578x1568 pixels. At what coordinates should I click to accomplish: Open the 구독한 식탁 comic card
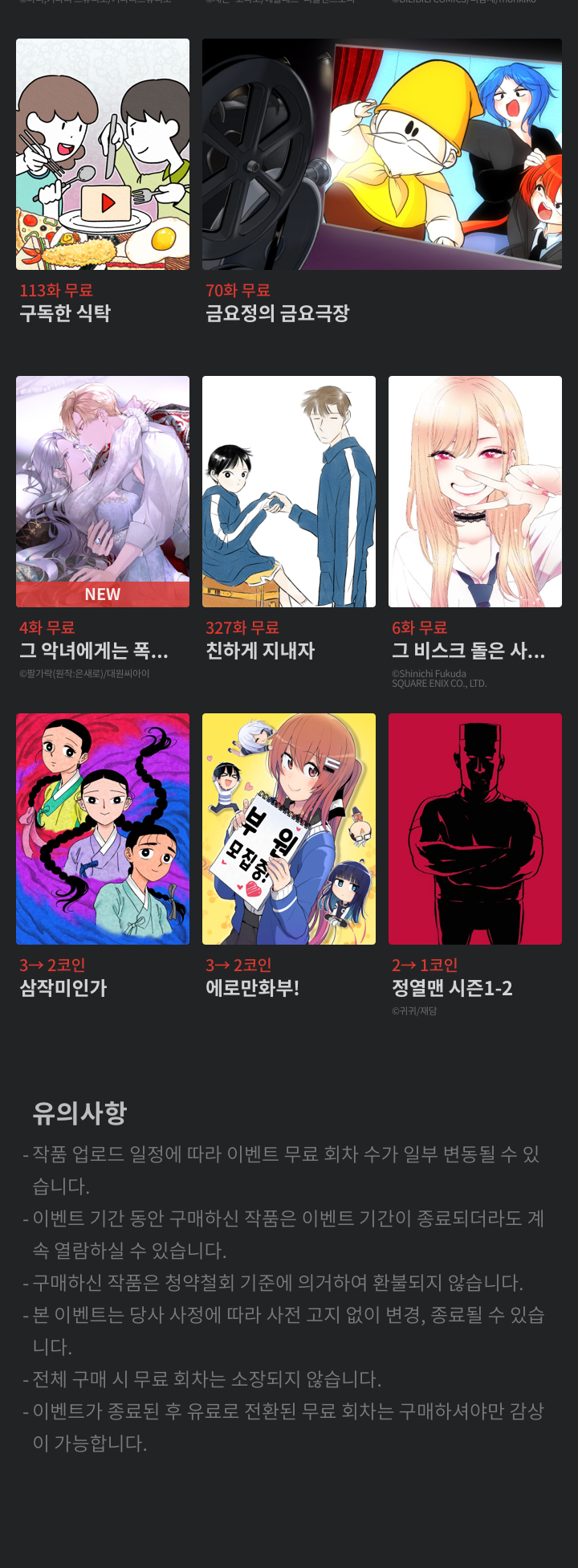pos(103,154)
